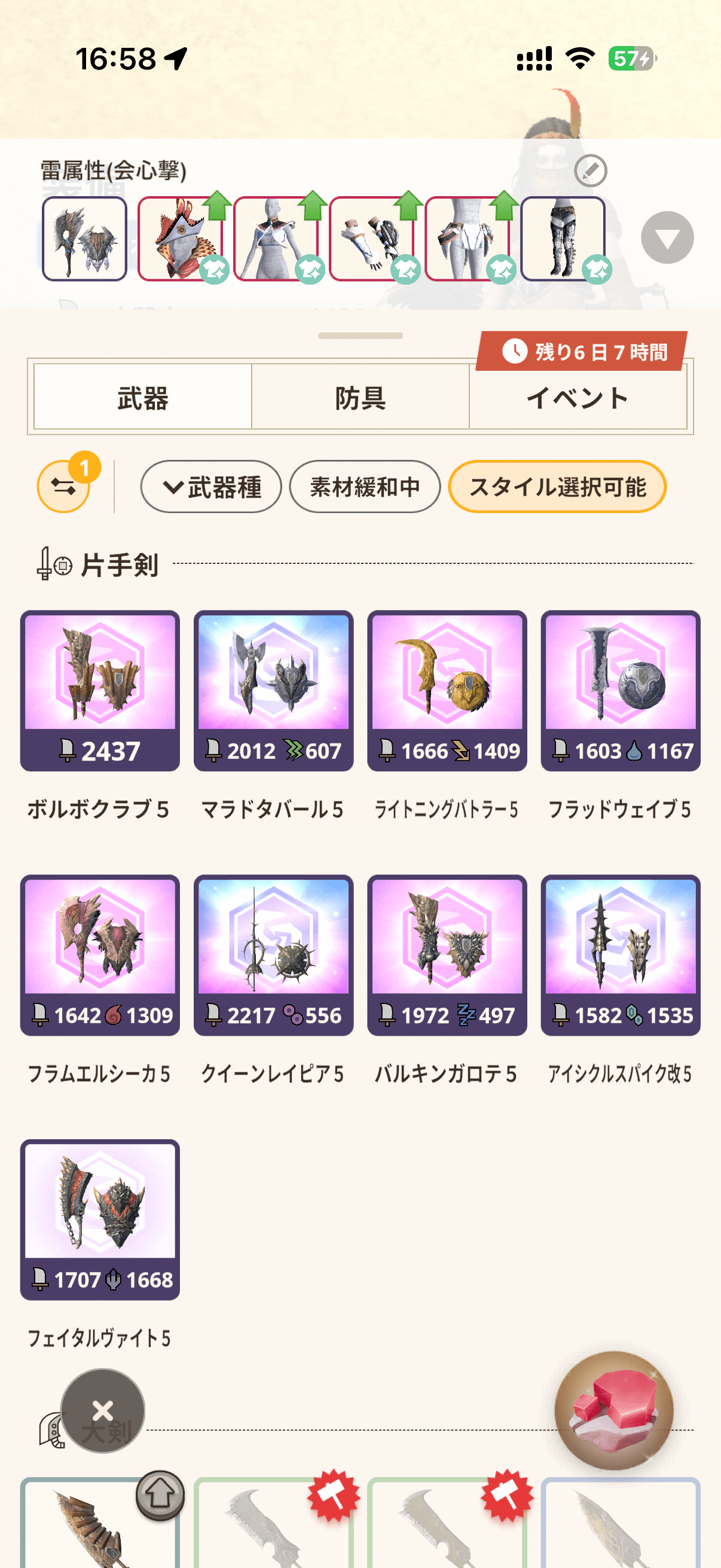Toggle the 素材緩和中 filter chip
Viewport: 721px width, 1568px height.
(x=365, y=486)
